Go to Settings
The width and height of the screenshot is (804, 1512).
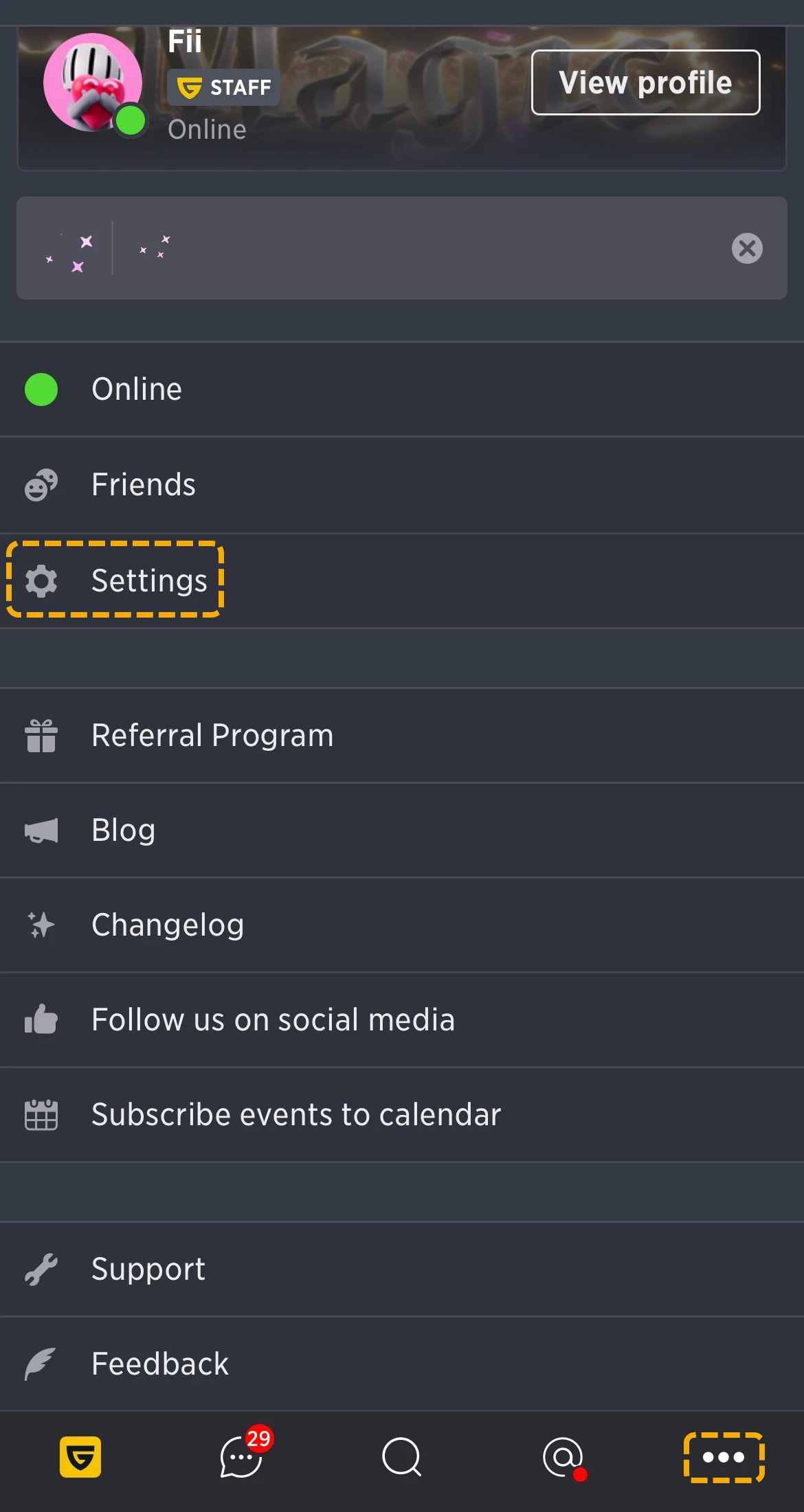click(402, 580)
